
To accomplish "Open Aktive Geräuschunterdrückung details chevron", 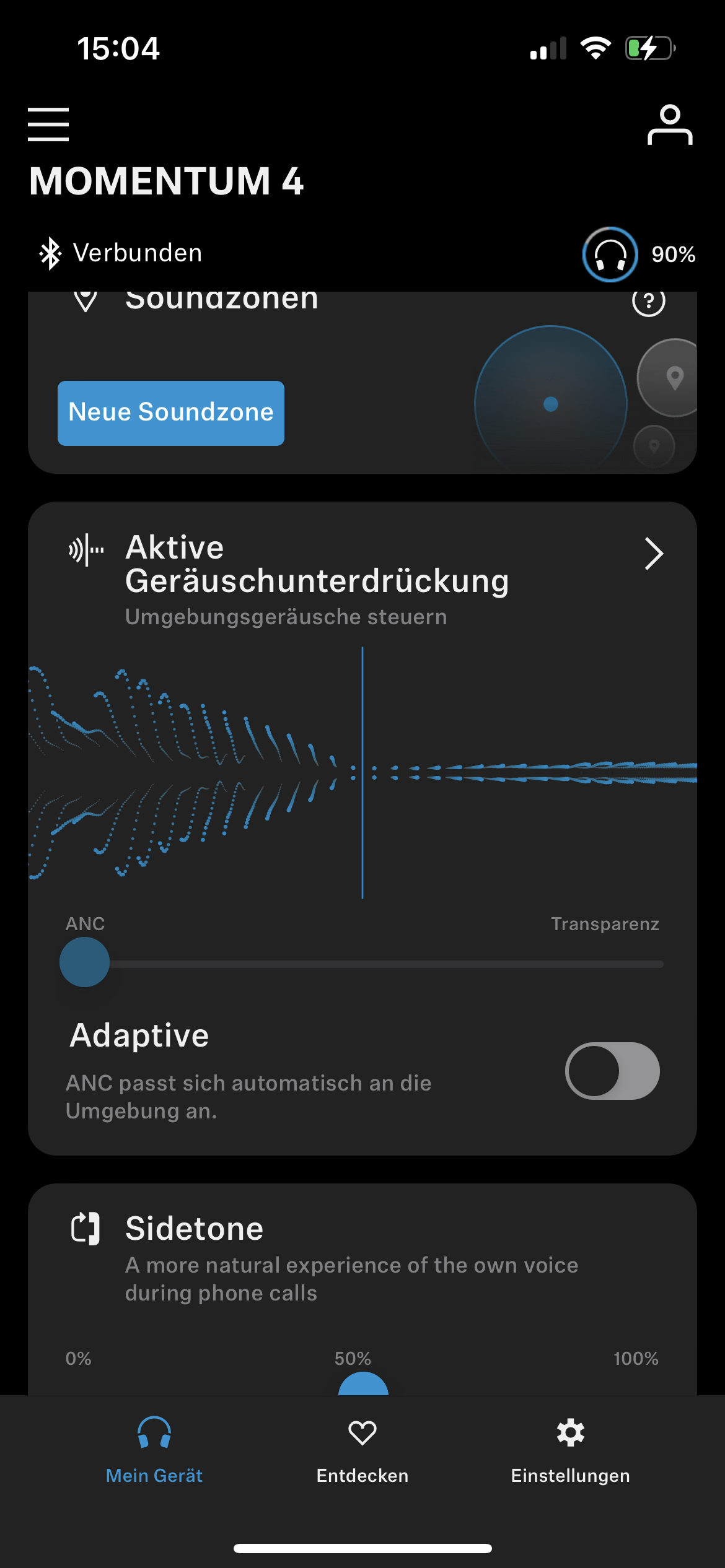I will (654, 553).
